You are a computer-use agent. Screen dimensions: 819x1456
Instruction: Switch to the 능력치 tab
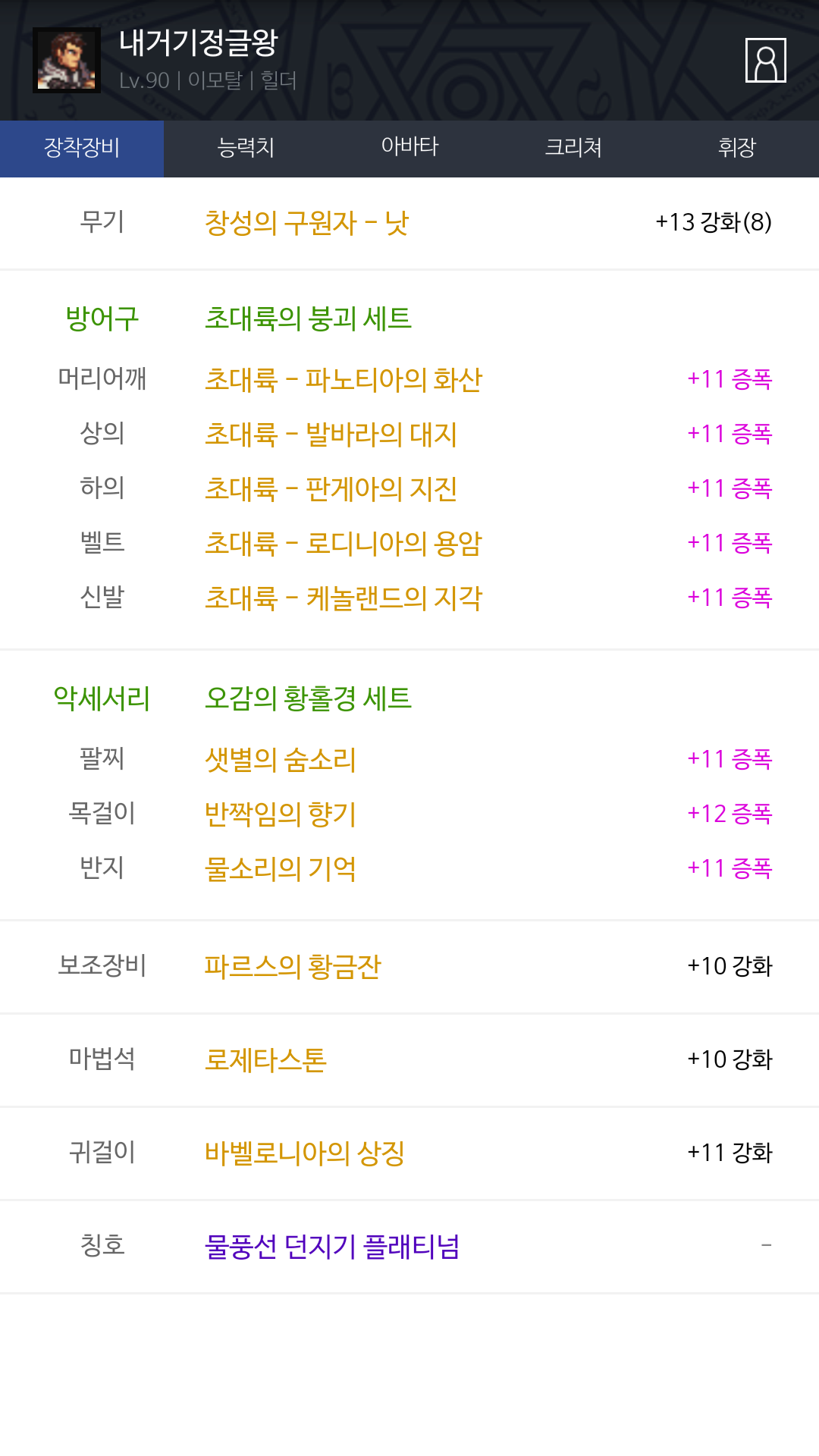(x=246, y=148)
